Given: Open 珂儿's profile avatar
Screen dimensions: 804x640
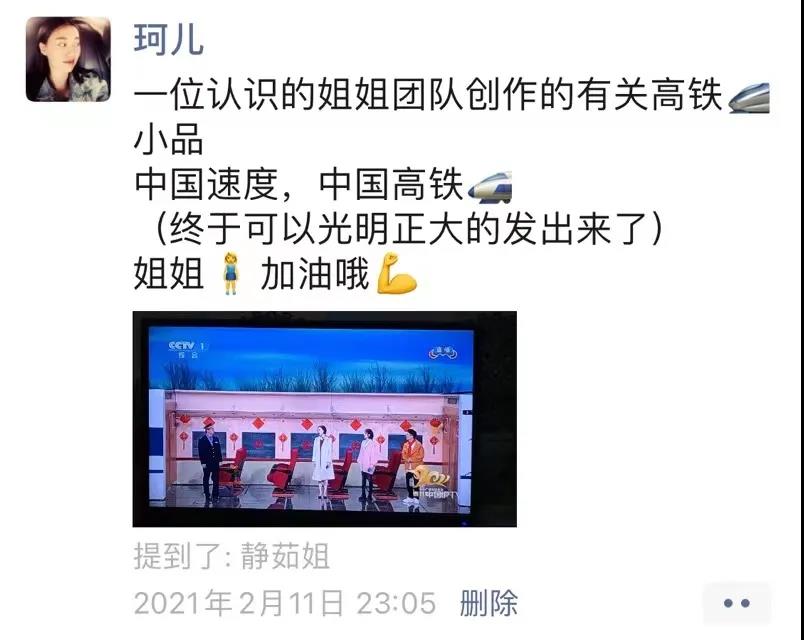Looking at the screenshot, I should click(x=68, y=59).
